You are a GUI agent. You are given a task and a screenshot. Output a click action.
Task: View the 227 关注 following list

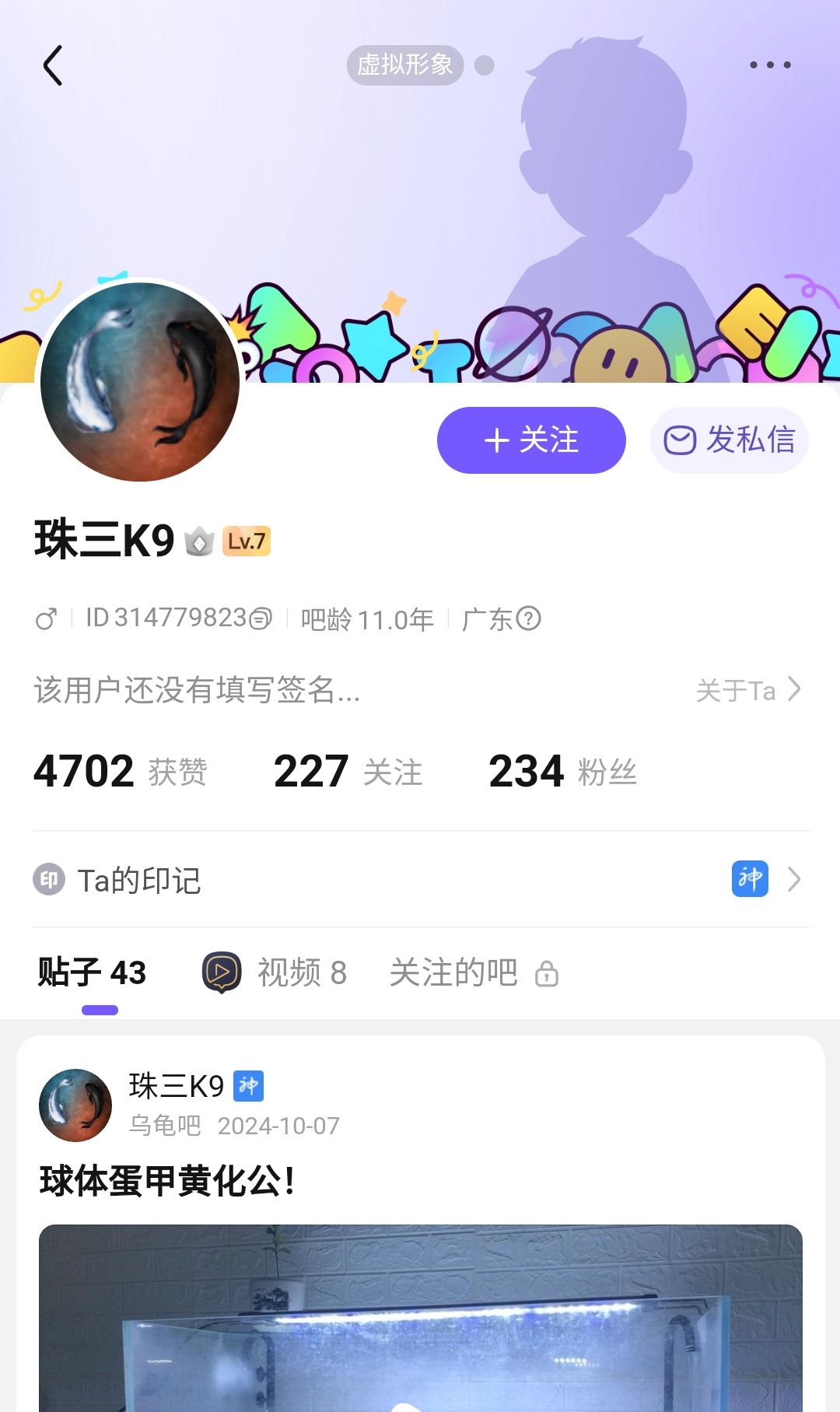(x=348, y=772)
